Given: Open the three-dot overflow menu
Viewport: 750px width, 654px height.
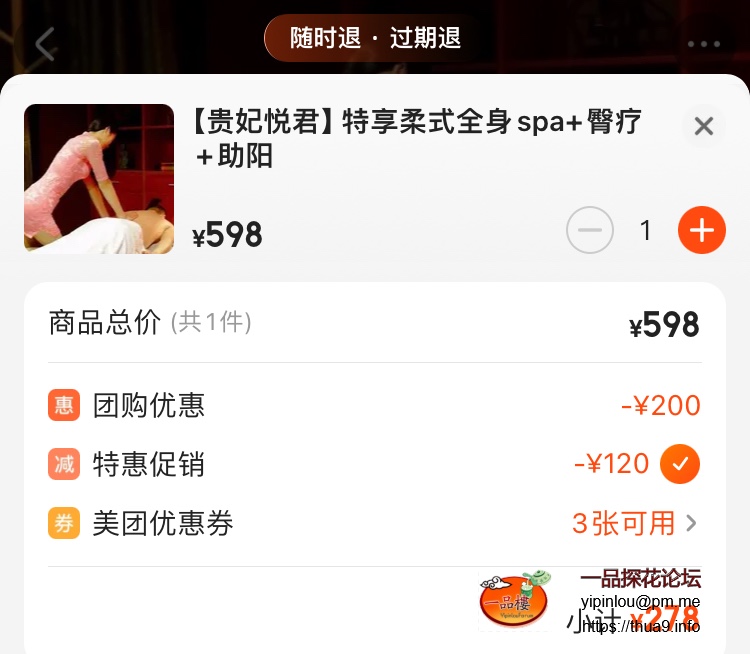Looking at the screenshot, I should (703, 44).
